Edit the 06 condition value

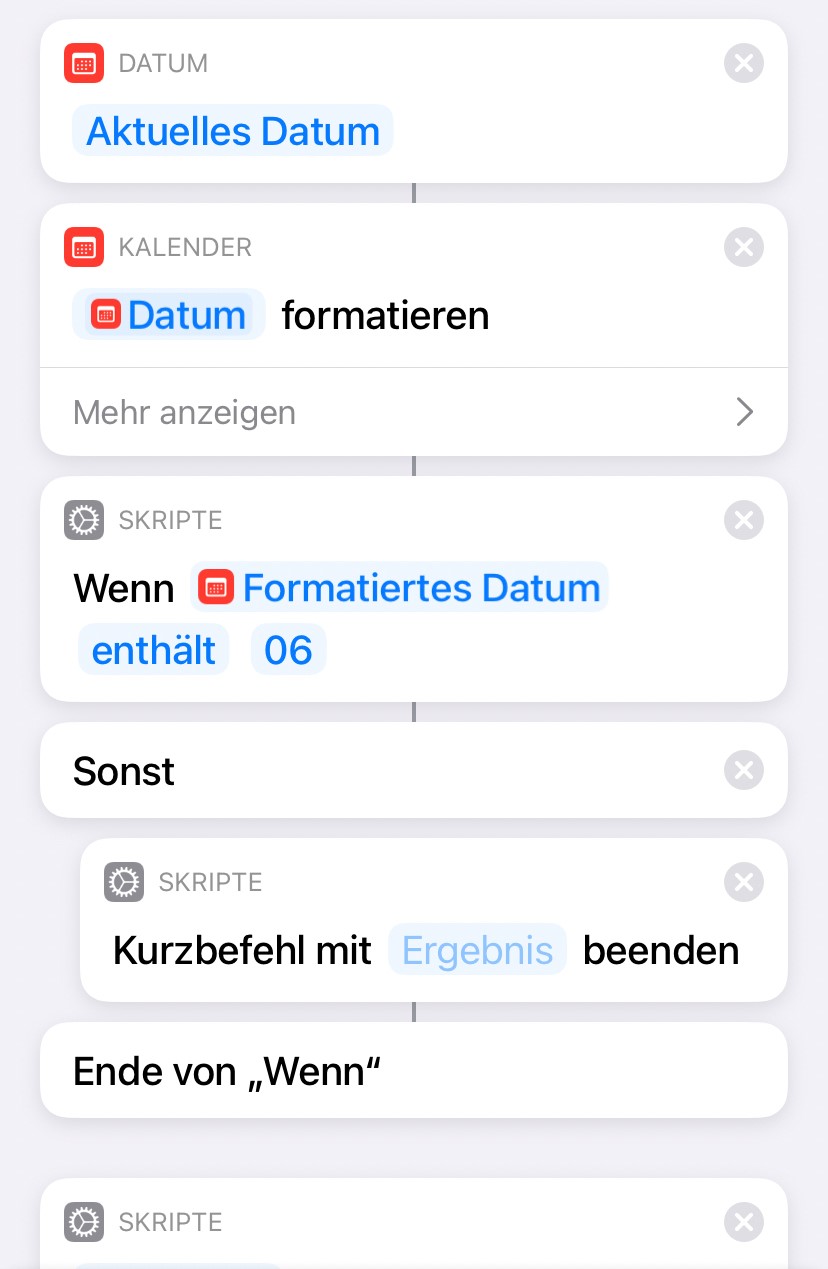click(x=288, y=650)
